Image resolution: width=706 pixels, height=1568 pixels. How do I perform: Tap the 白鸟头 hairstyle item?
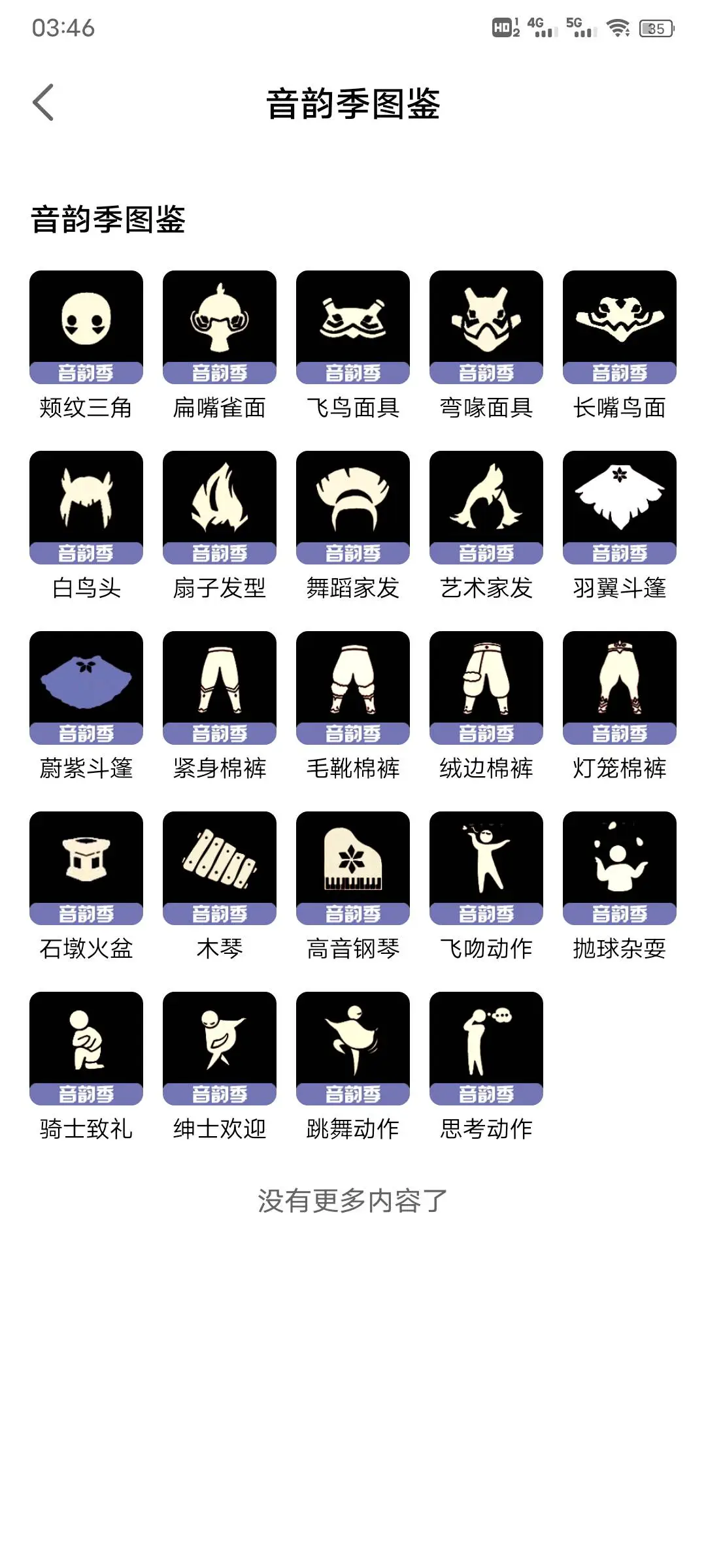(86, 507)
